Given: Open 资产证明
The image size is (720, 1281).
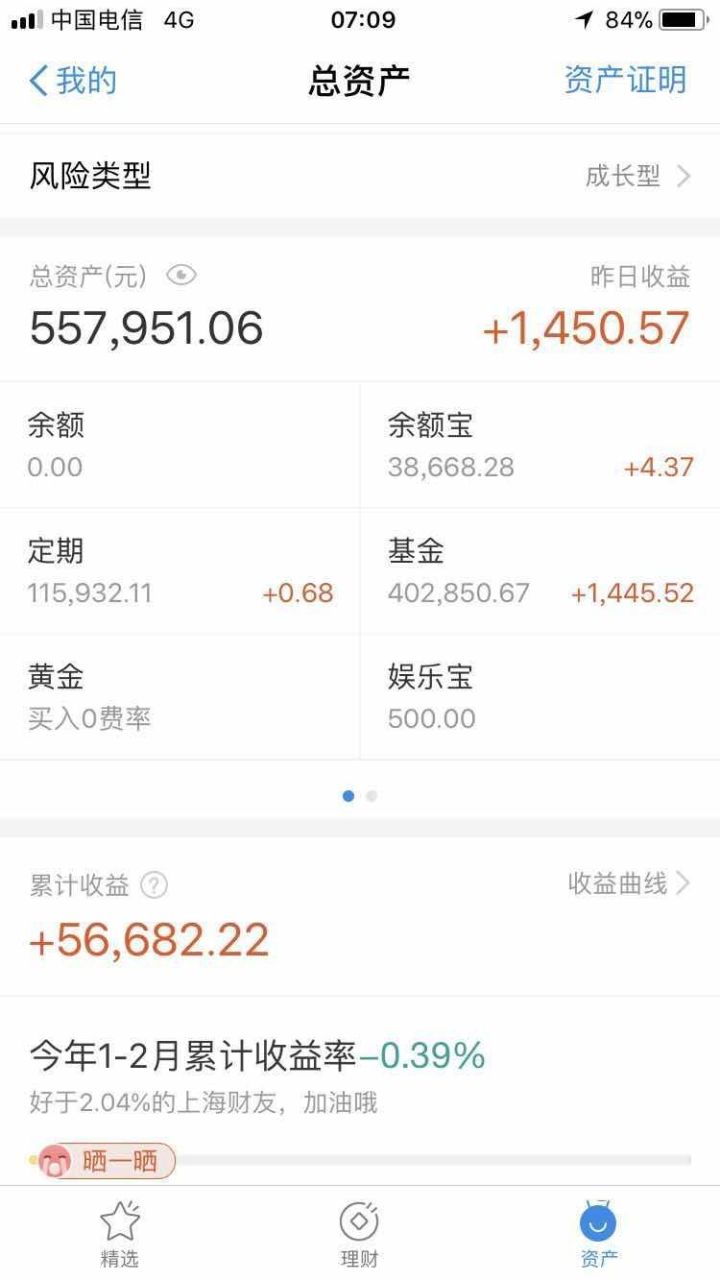Looking at the screenshot, I should pos(626,80).
